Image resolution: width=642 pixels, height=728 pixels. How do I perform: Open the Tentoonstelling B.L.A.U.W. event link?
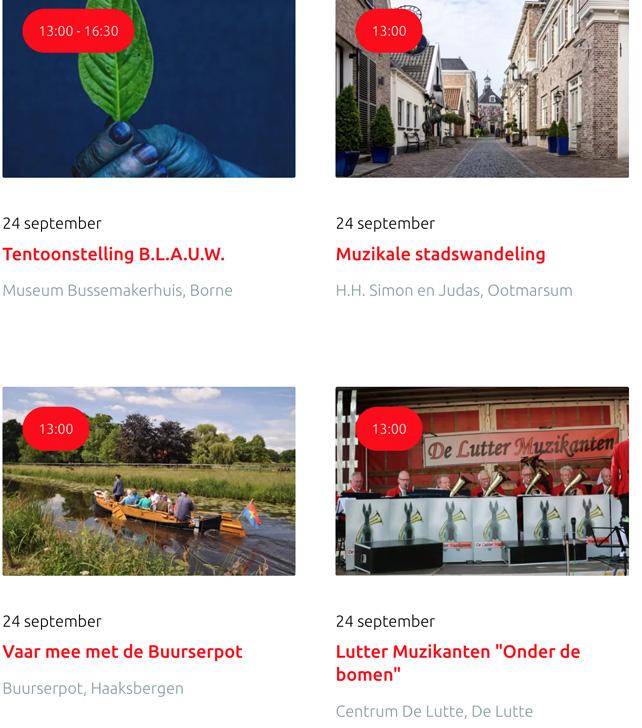point(113,254)
